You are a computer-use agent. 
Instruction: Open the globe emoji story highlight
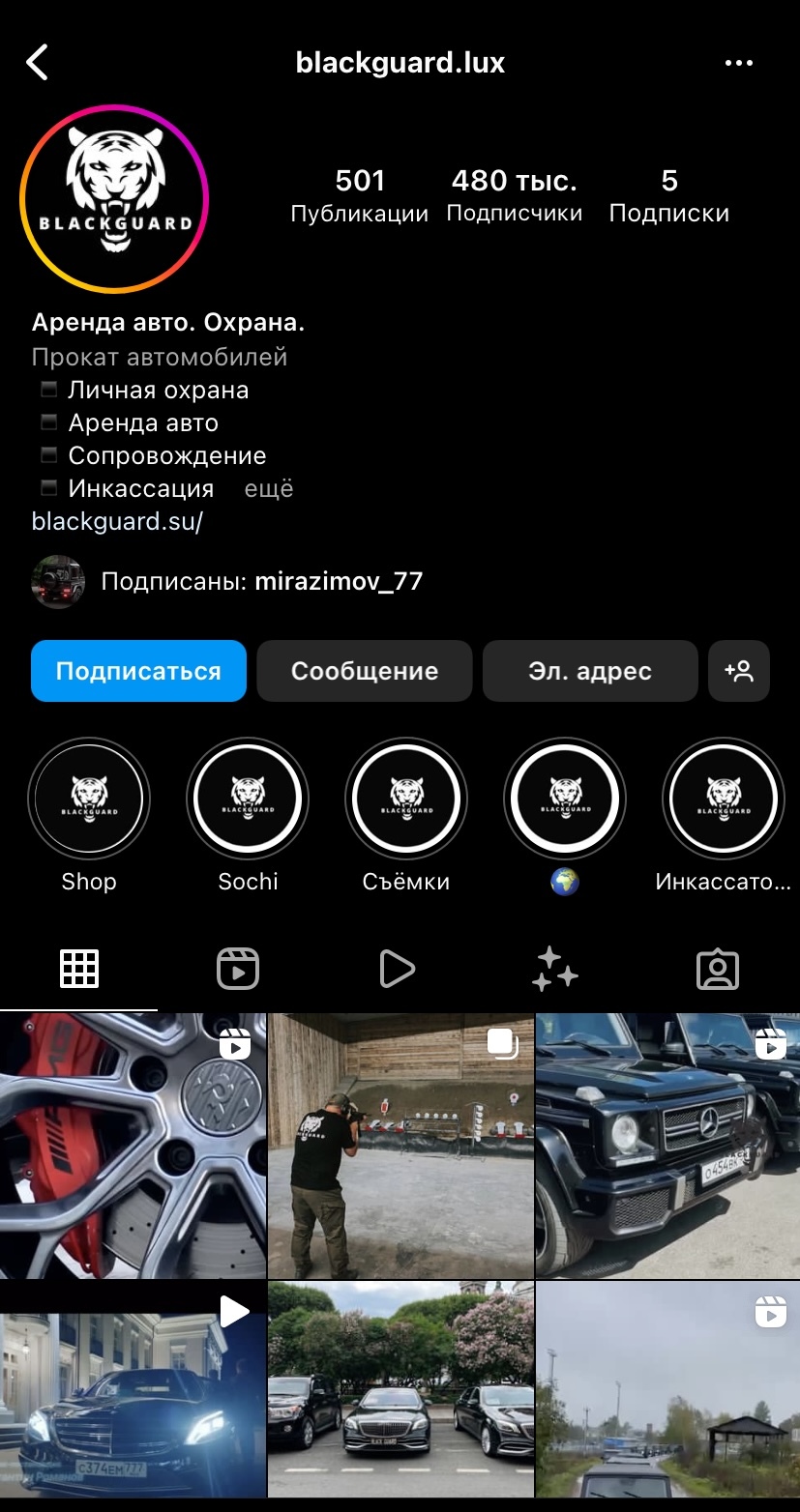(x=565, y=800)
